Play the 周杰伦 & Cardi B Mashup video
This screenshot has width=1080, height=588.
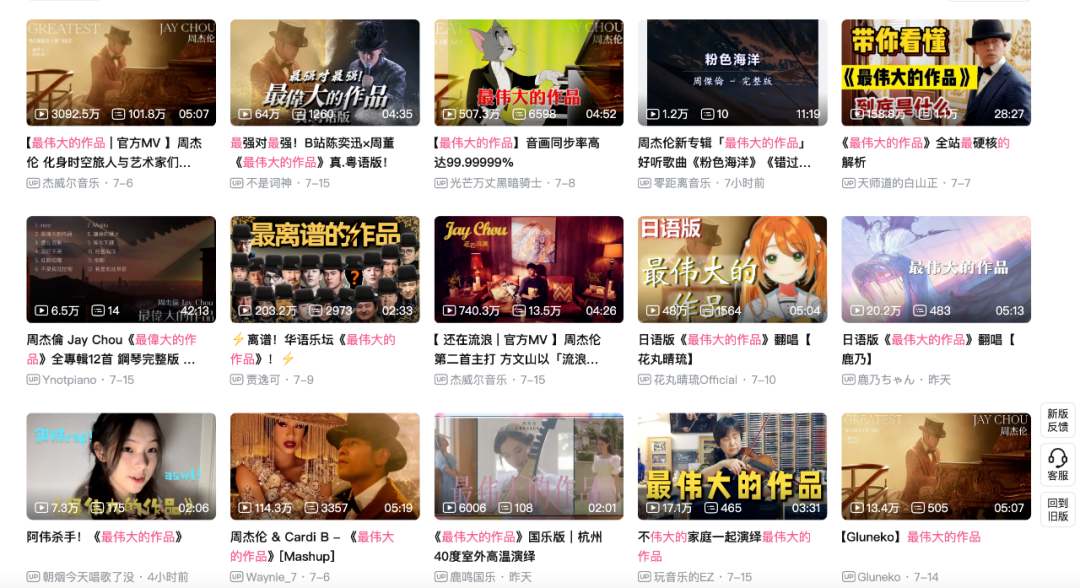click(x=324, y=466)
